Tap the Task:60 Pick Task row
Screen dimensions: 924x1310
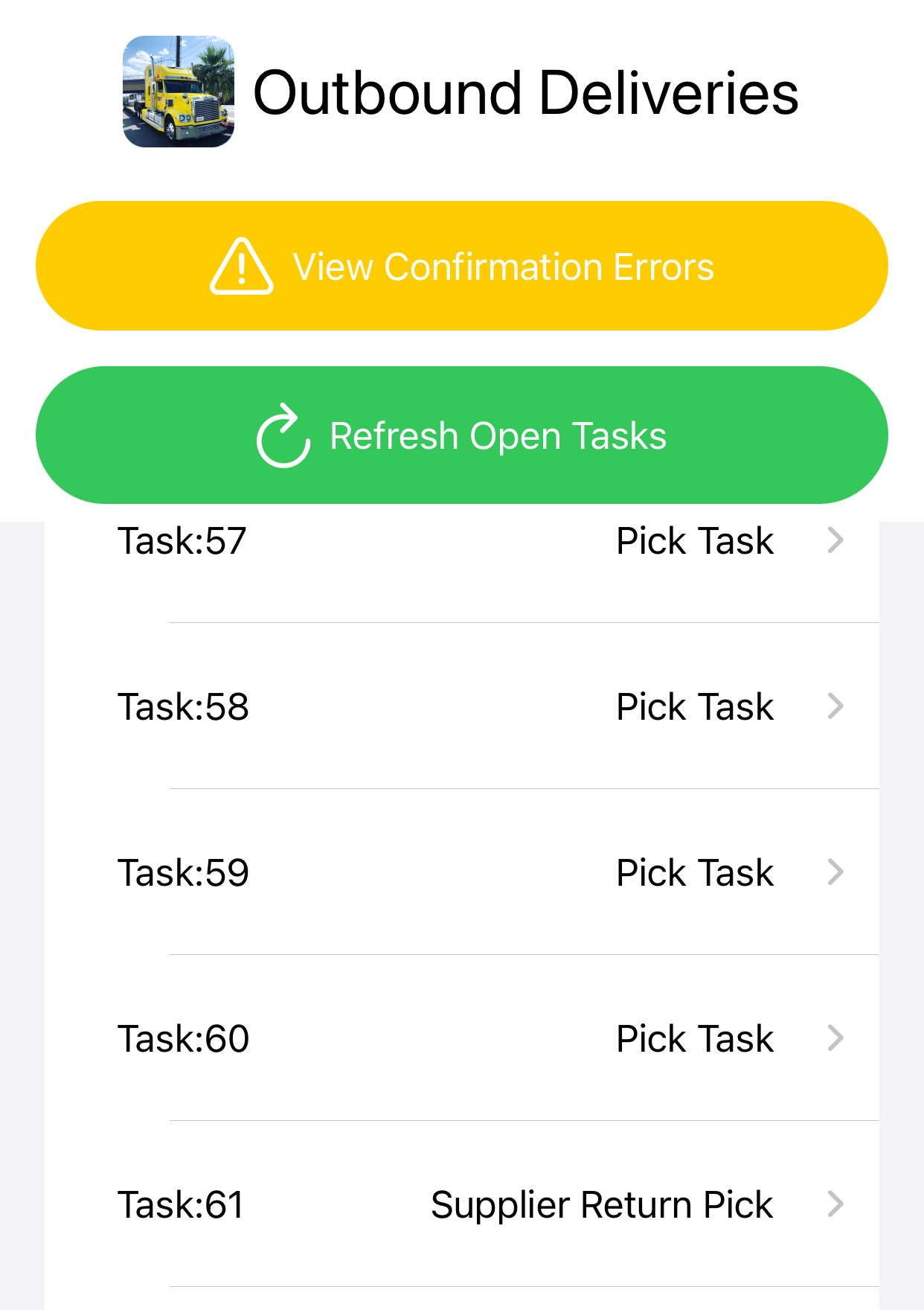click(462, 1038)
